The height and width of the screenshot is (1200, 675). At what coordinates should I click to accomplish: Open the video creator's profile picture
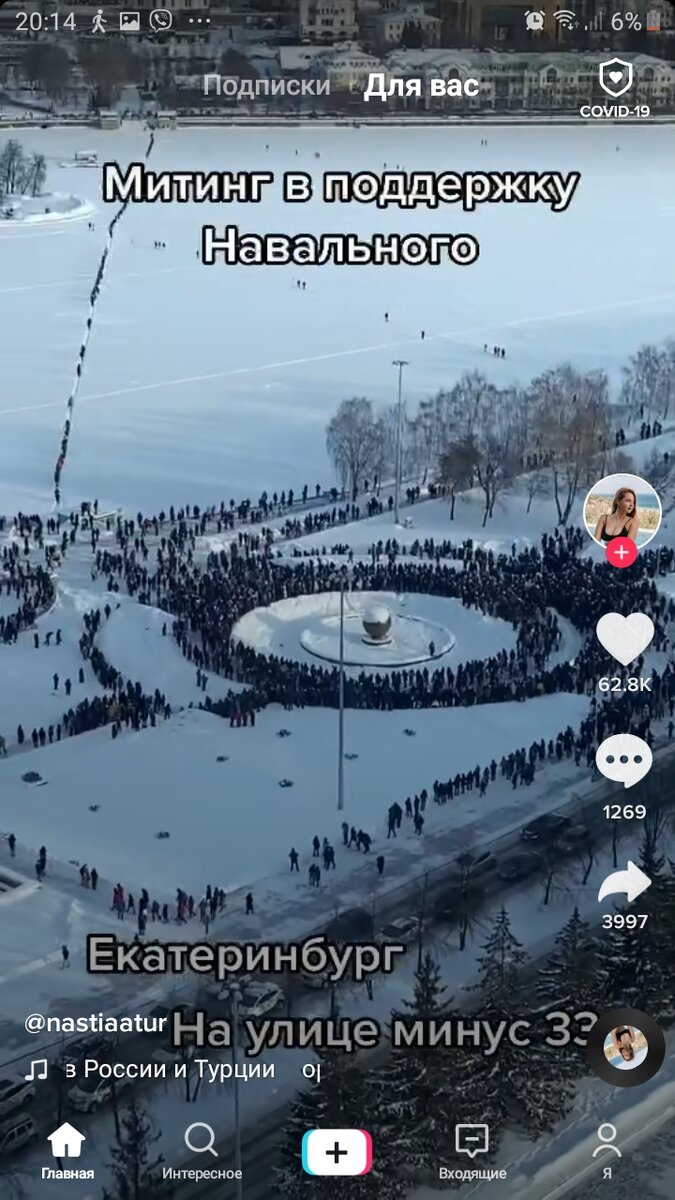pos(622,508)
